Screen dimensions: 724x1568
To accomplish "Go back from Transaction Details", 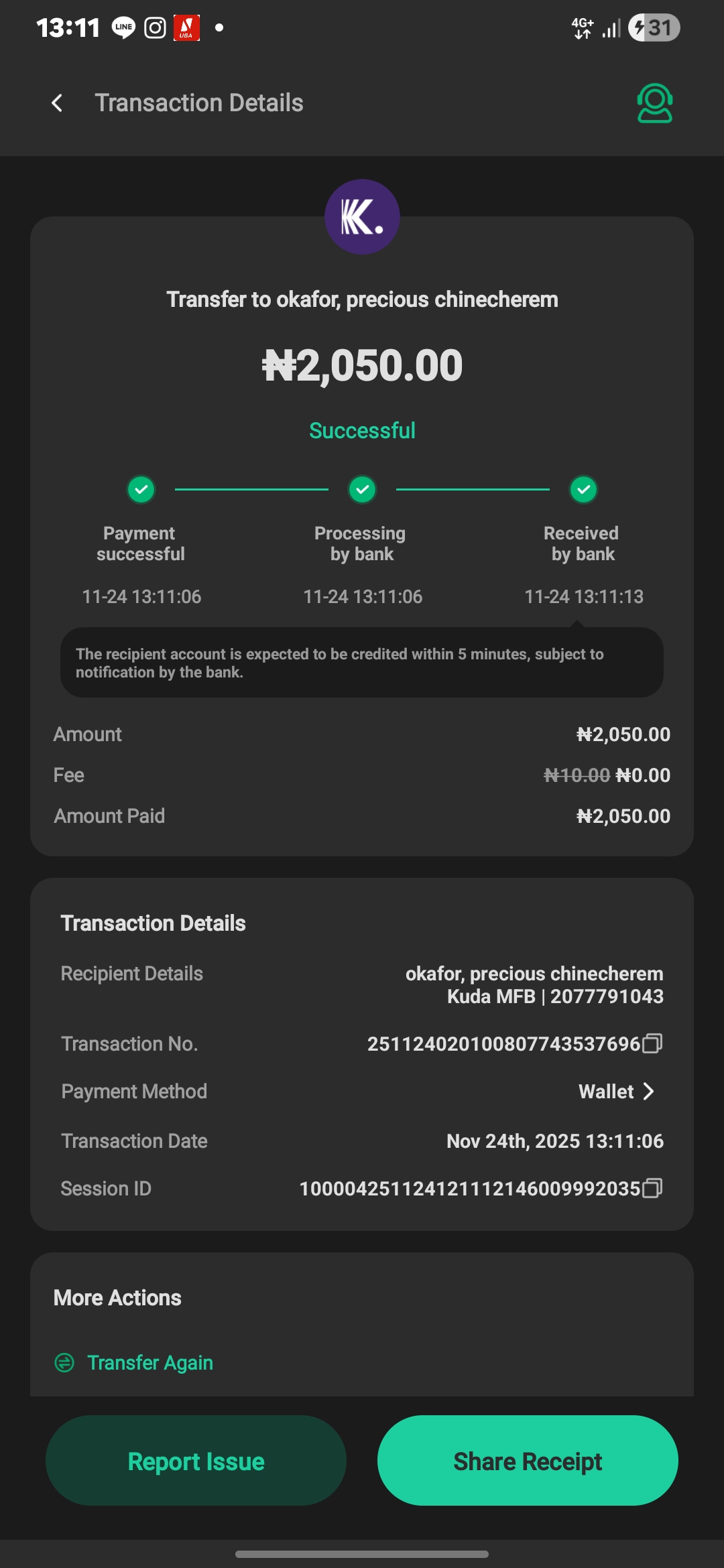I will [x=57, y=103].
